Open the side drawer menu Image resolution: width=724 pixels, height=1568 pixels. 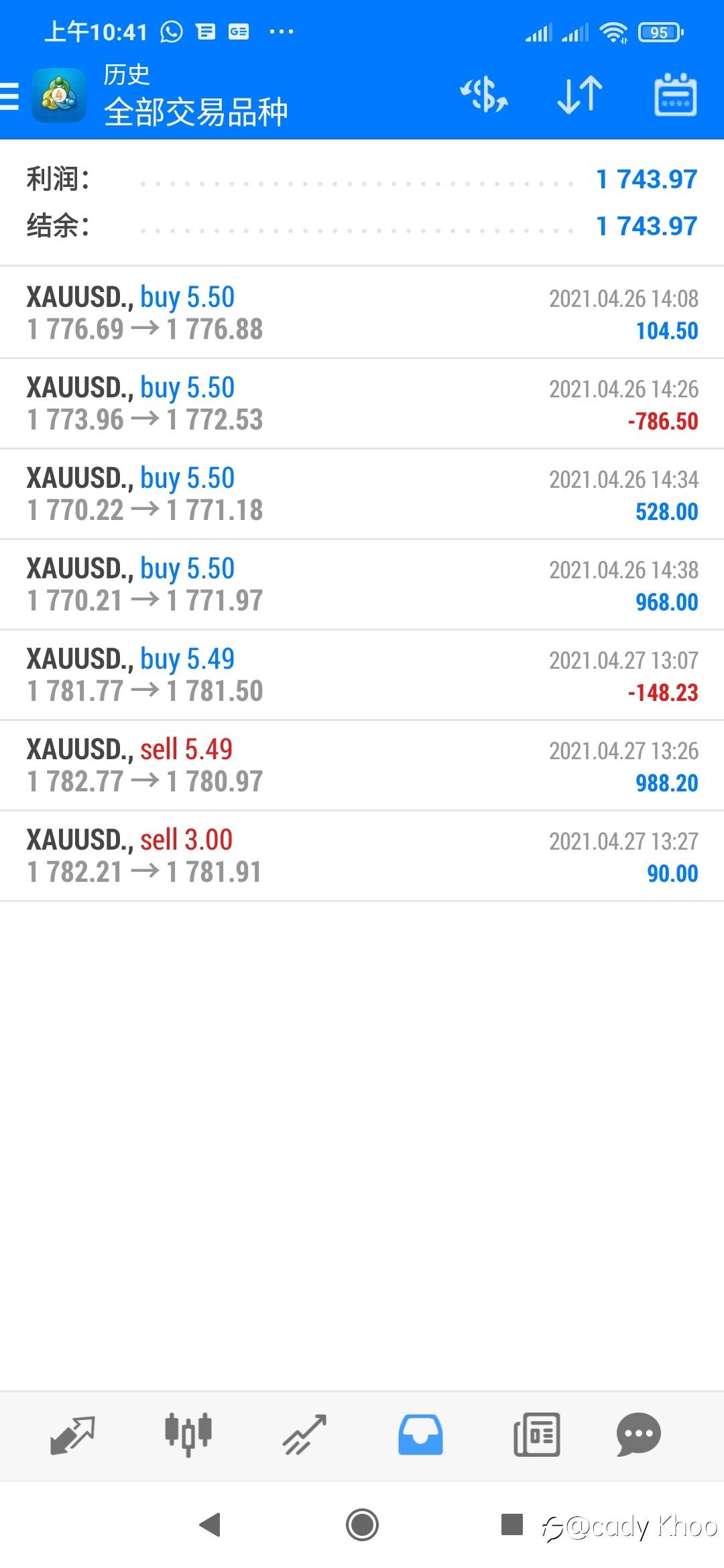pos(9,95)
